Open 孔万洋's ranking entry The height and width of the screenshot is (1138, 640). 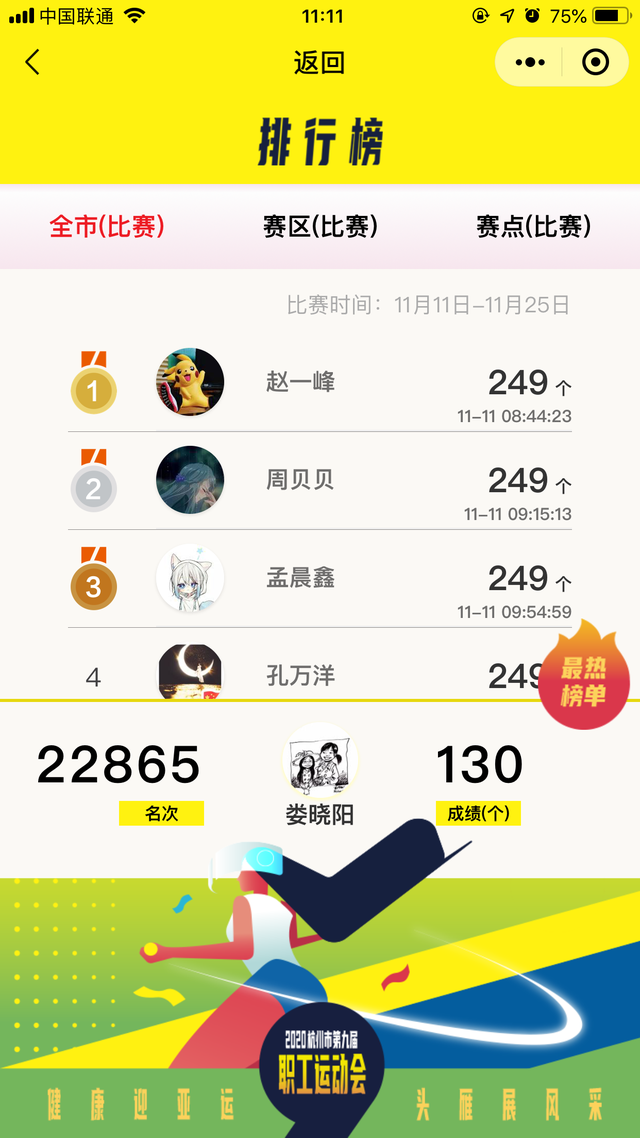tap(300, 676)
